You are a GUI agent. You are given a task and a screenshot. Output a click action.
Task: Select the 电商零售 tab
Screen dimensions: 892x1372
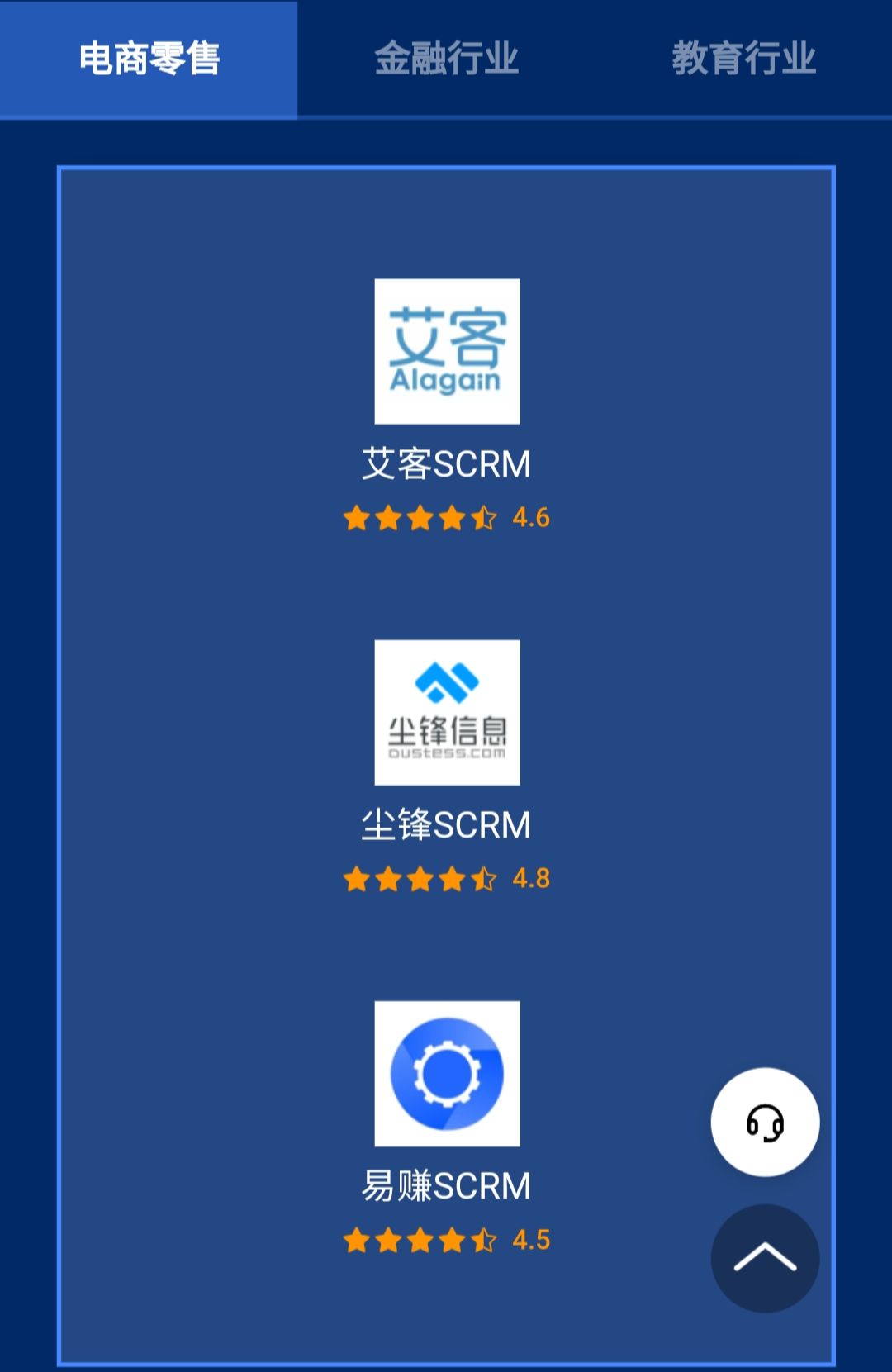point(149,59)
